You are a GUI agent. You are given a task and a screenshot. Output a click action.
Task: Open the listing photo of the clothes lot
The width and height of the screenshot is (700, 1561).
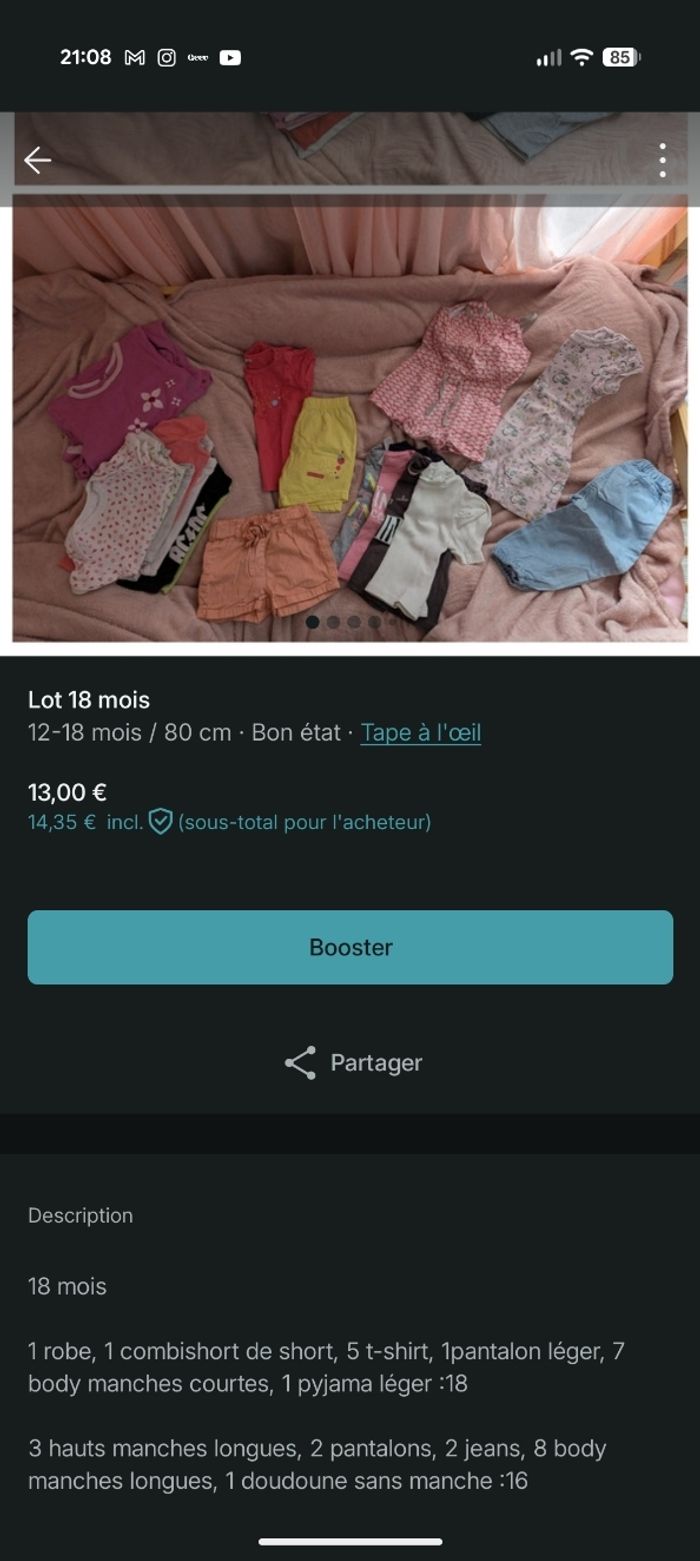350,420
